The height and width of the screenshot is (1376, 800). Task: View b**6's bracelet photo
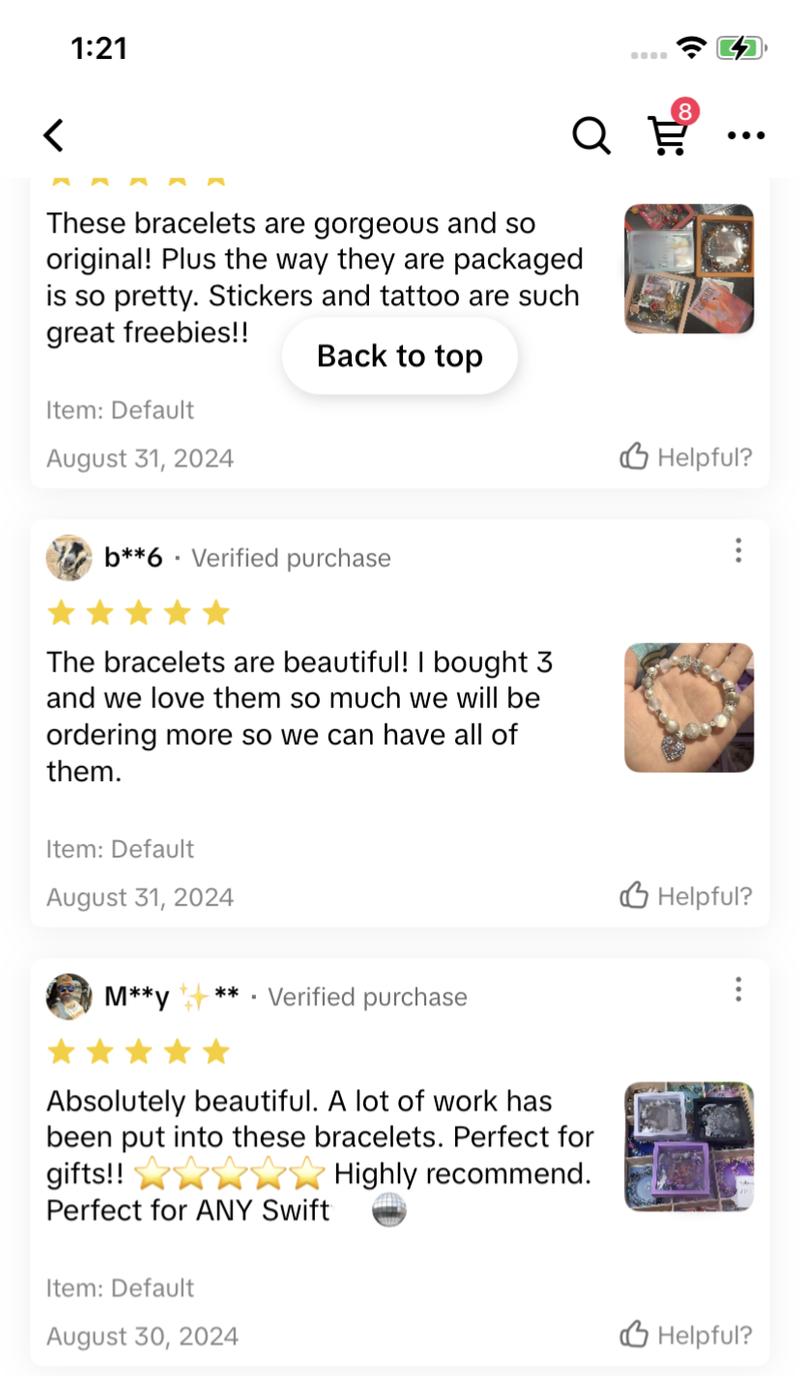click(689, 707)
